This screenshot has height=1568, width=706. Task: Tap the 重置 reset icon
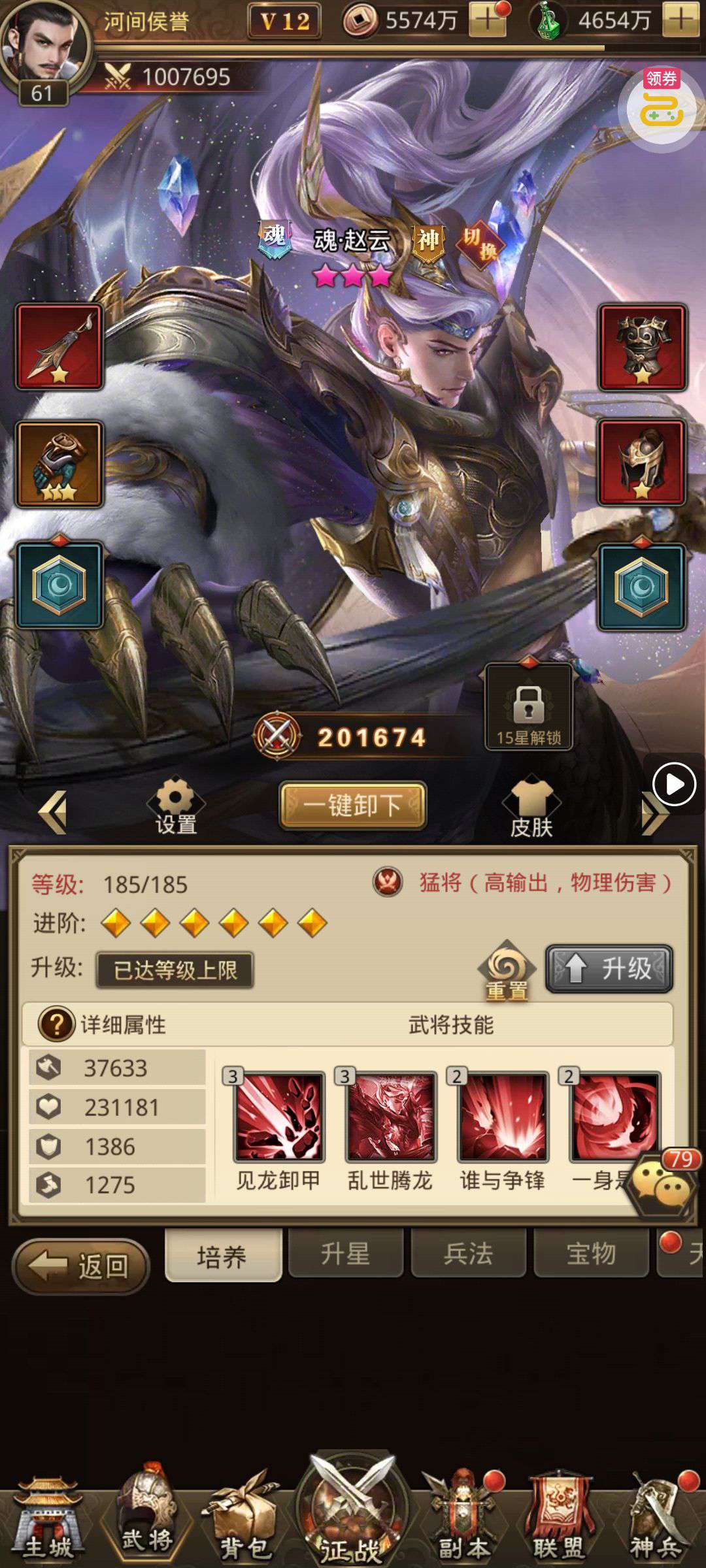pyautogui.click(x=507, y=971)
